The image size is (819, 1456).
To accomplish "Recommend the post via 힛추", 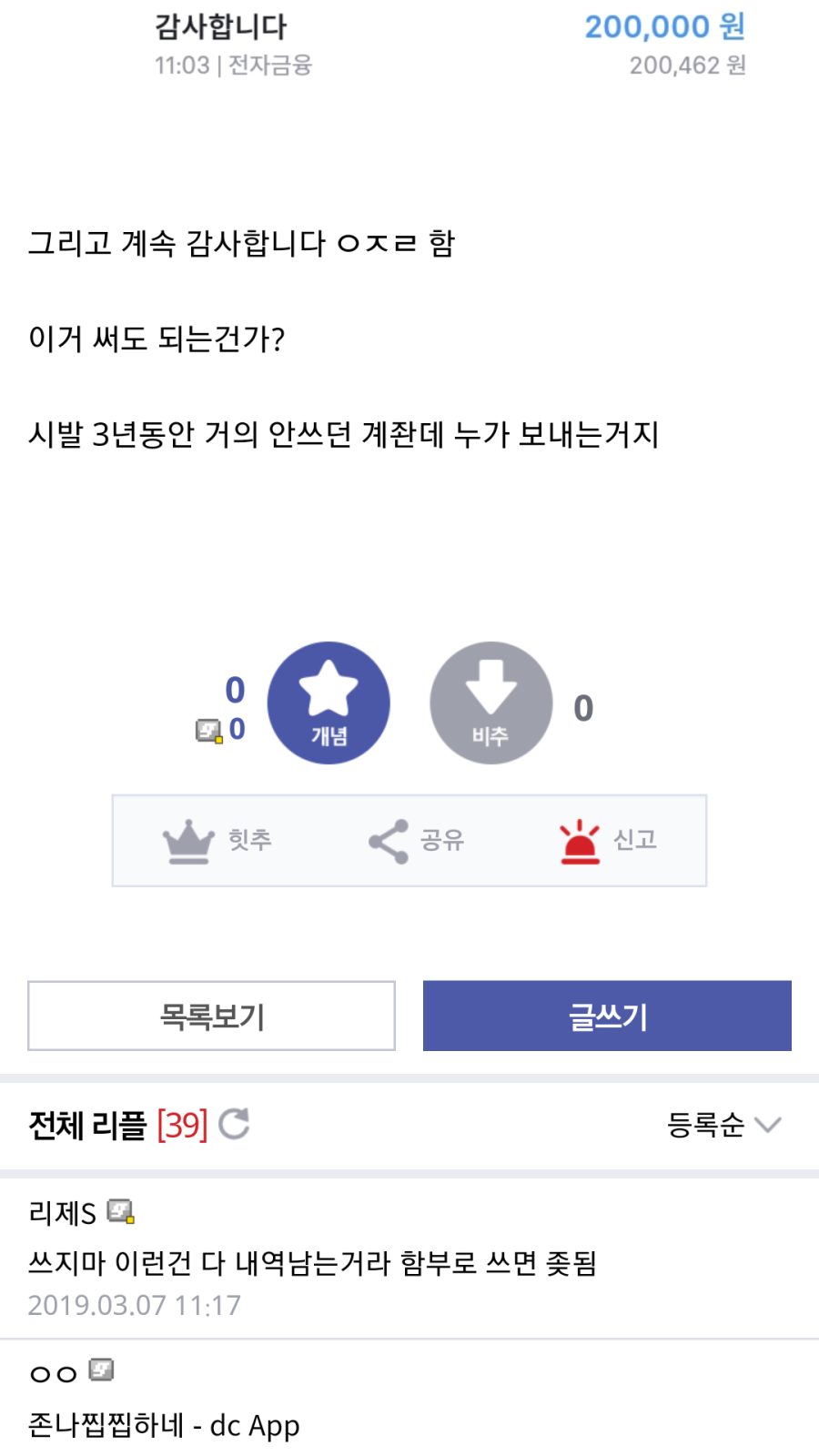I will pos(217,840).
